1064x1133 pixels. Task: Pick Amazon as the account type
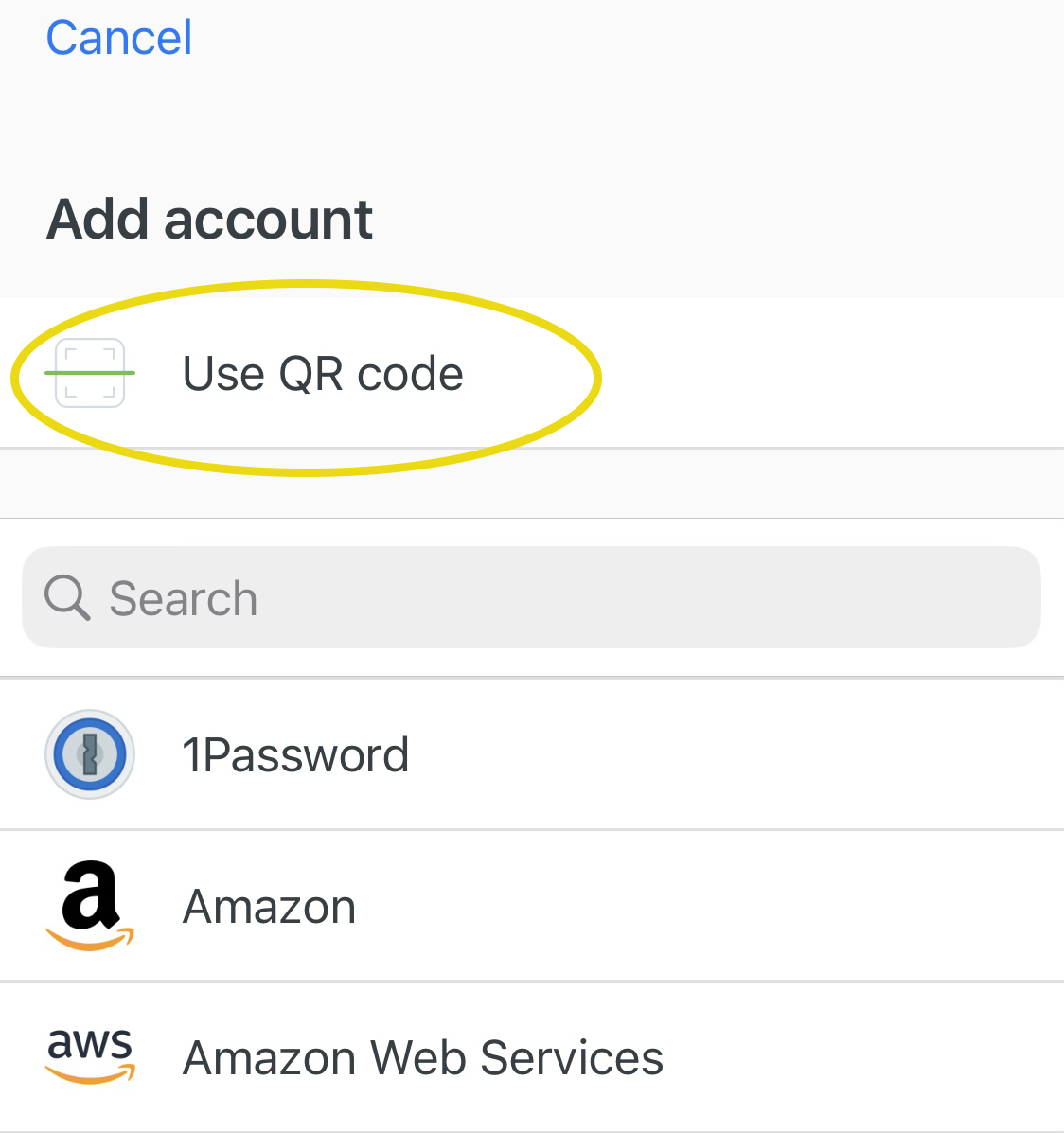[x=270, y=907]
